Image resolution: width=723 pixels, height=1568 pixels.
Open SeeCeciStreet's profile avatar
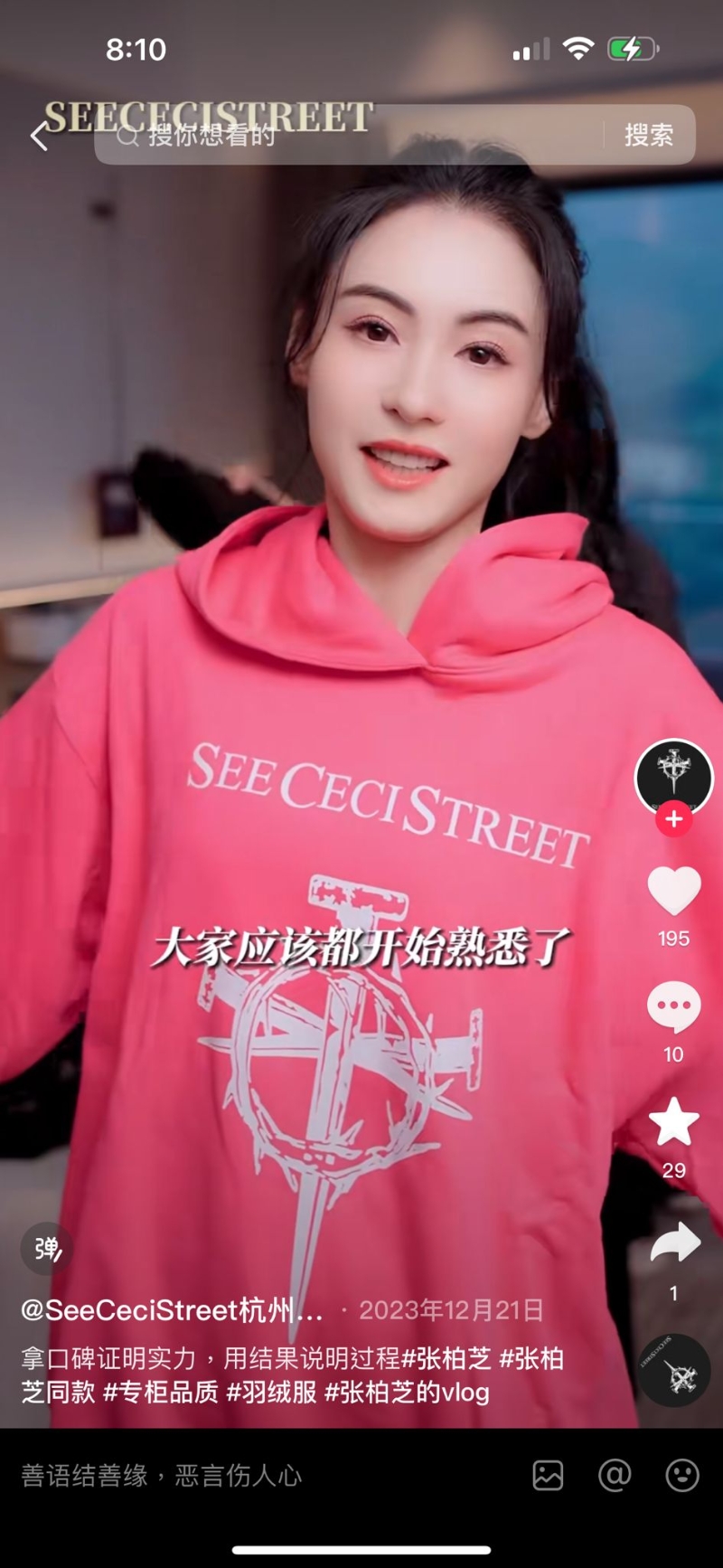coord(673,776)
